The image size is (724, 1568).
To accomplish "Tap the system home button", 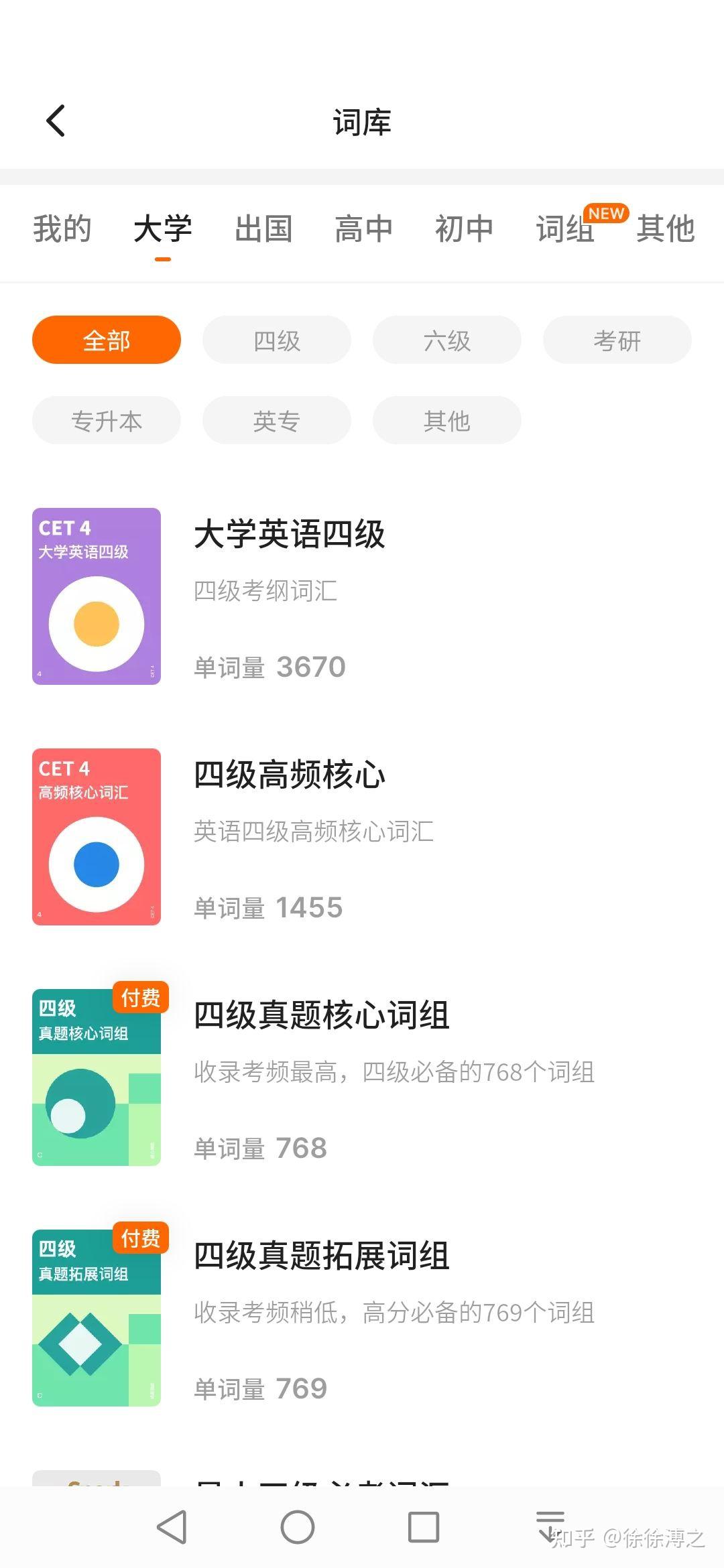I will [298, 1527].
